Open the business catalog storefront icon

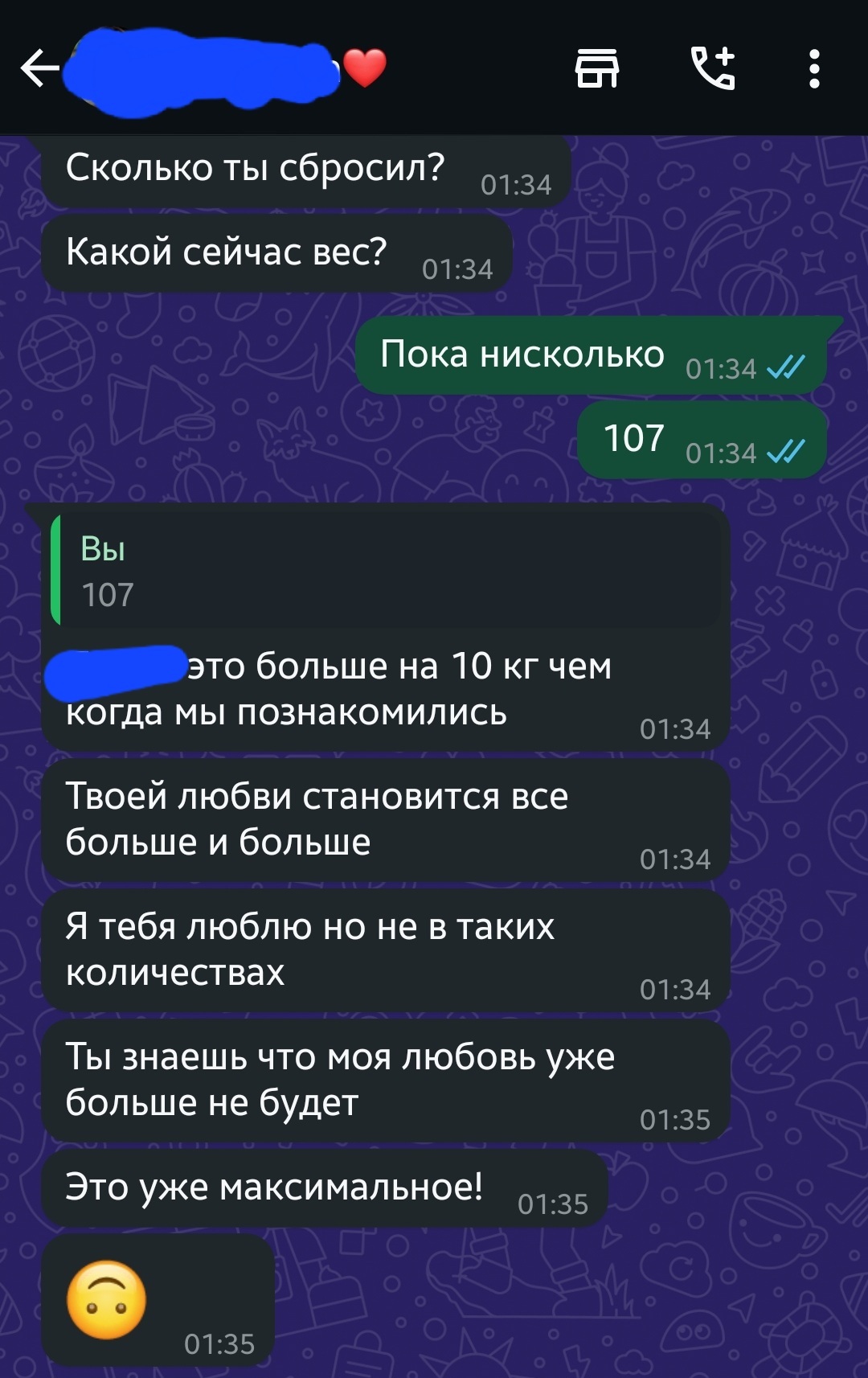click(x=597, y=68)
